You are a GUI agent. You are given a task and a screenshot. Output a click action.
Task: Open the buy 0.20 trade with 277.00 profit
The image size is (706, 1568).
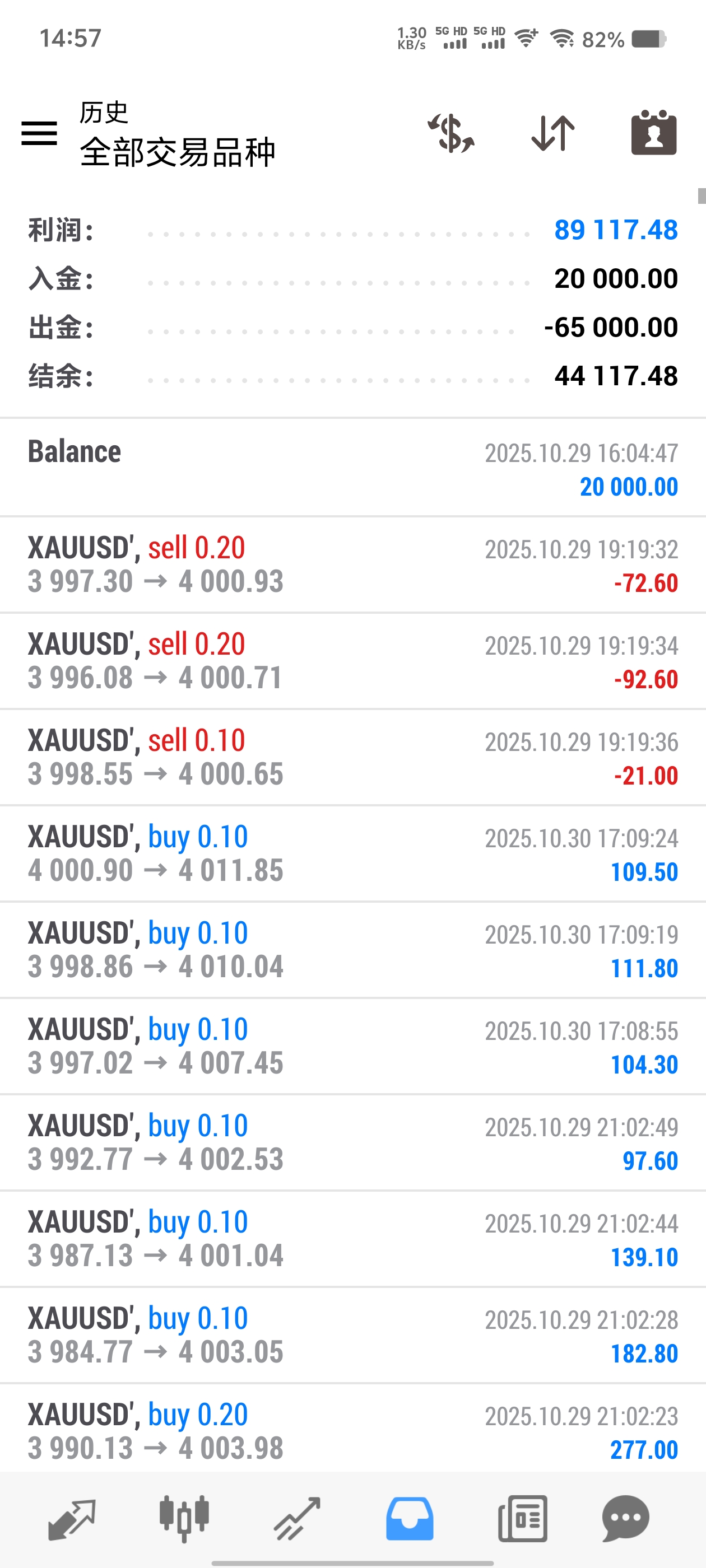click(352, 1430)
